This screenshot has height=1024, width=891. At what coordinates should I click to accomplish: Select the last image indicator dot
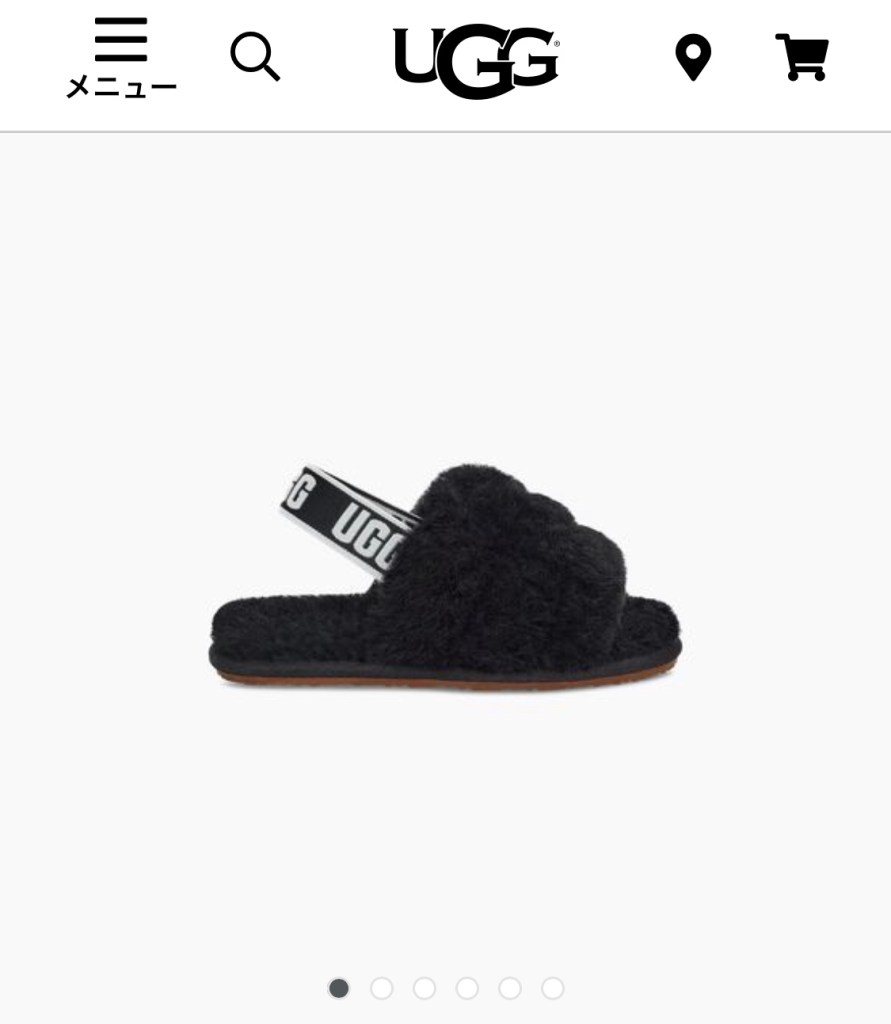pos(553,988)
